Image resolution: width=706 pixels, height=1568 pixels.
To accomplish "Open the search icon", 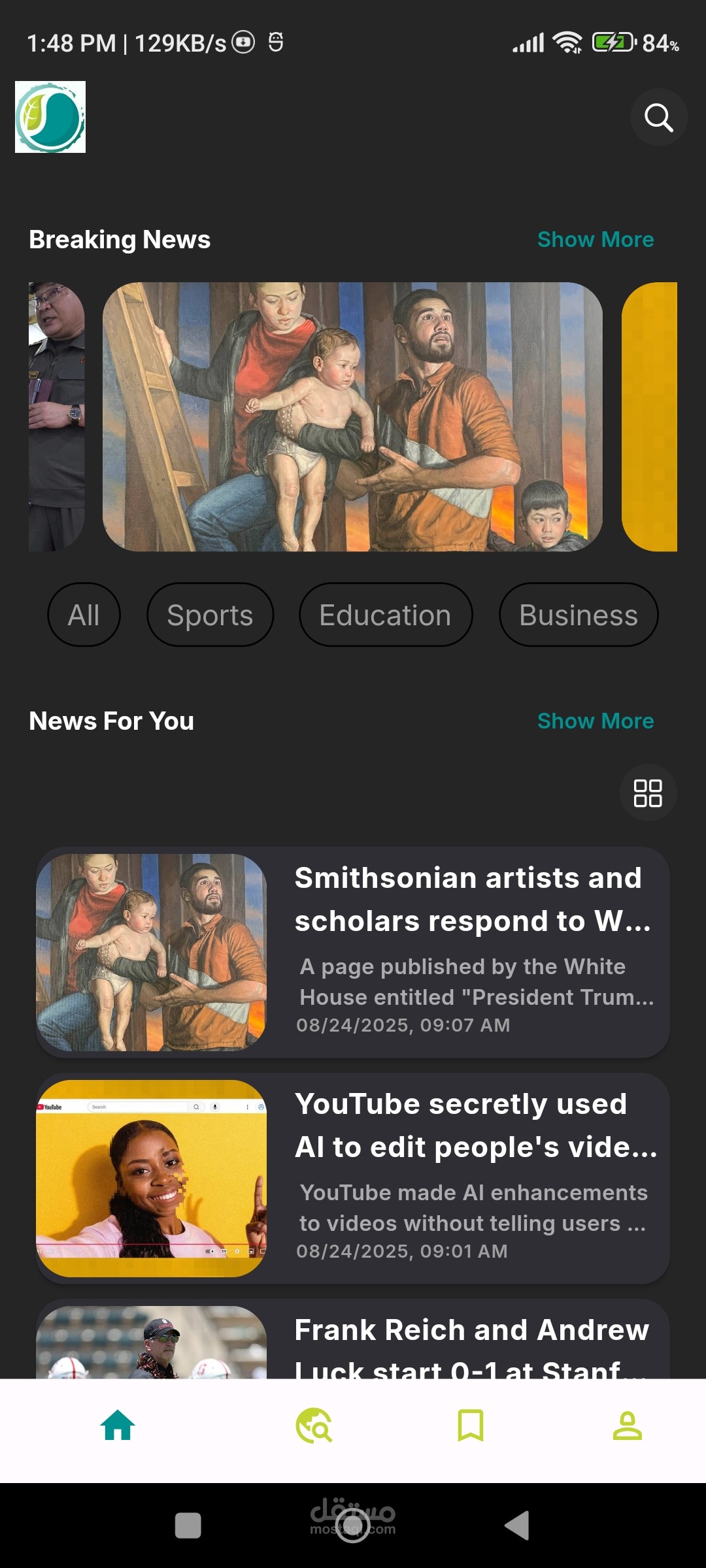I will point(658,118).
